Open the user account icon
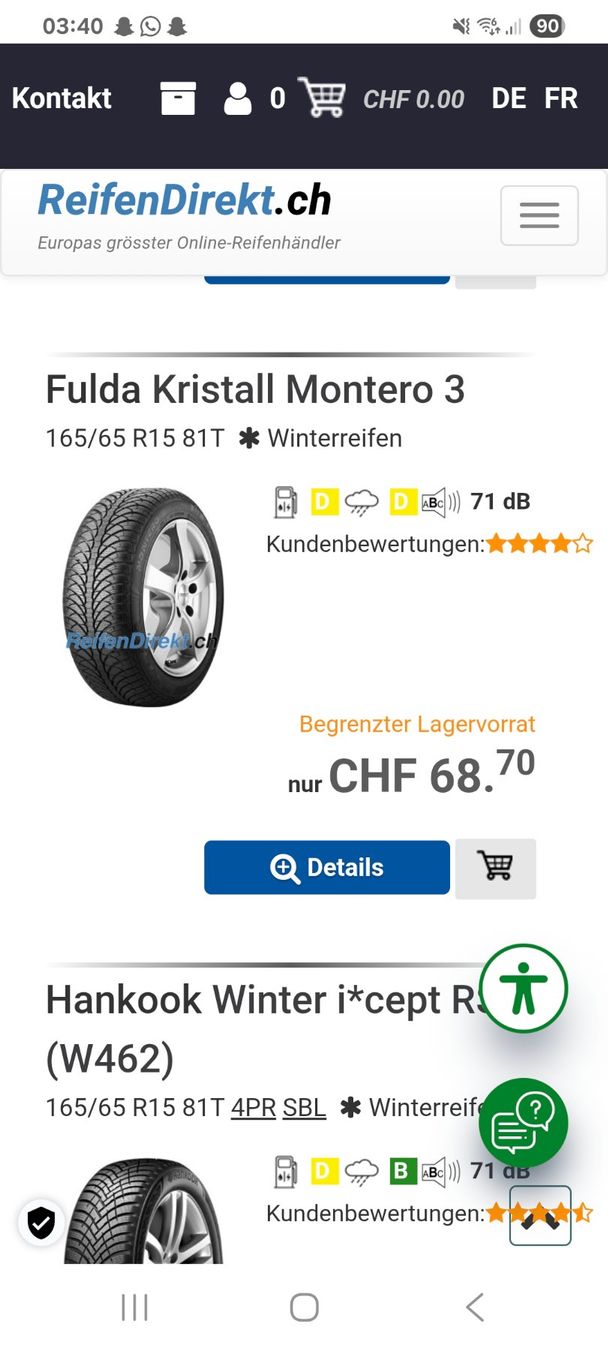608x1350 pixels. pyautogui.click(x=237, y=99)
